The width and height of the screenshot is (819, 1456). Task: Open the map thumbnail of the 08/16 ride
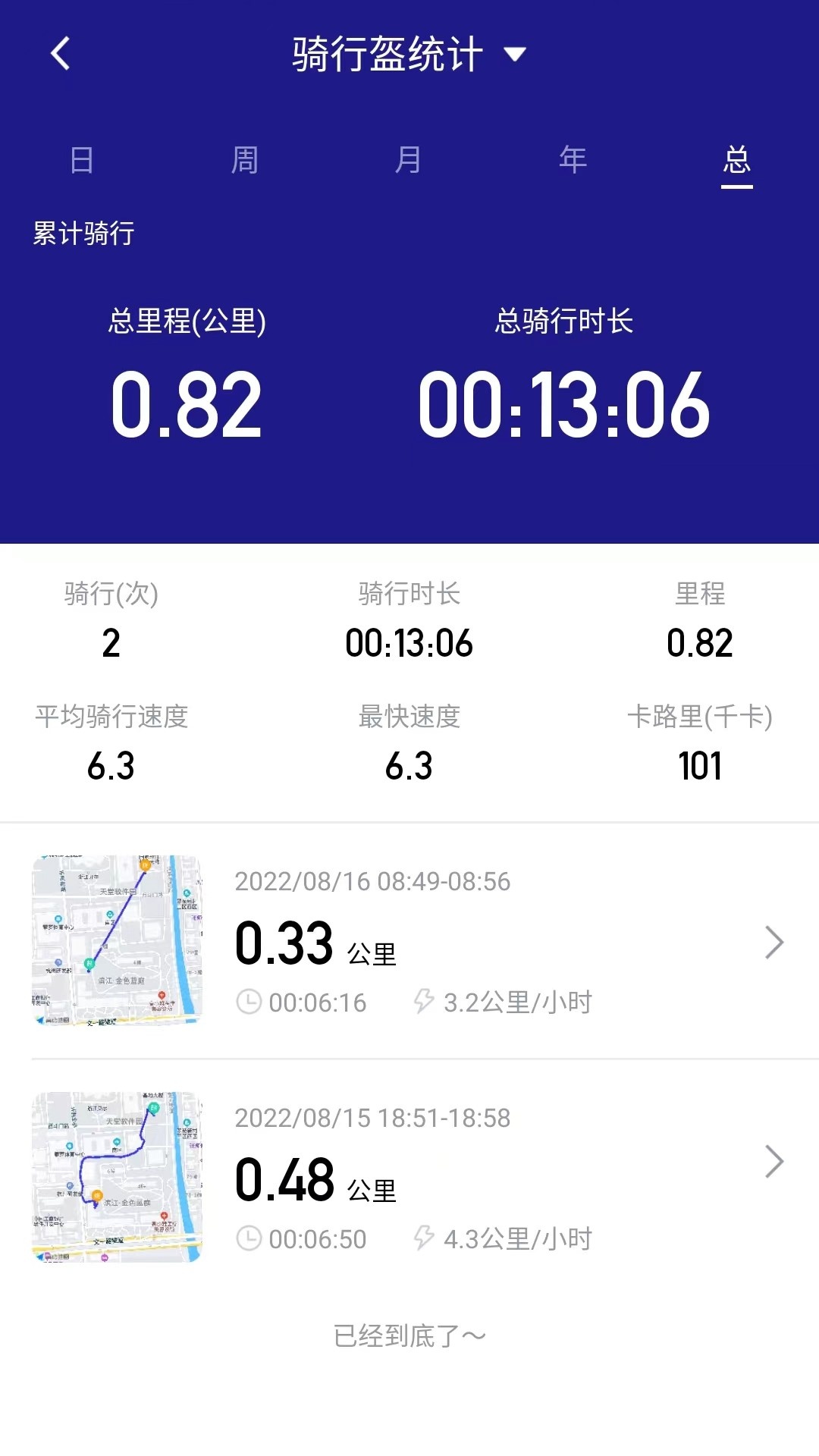coord(118,940)
